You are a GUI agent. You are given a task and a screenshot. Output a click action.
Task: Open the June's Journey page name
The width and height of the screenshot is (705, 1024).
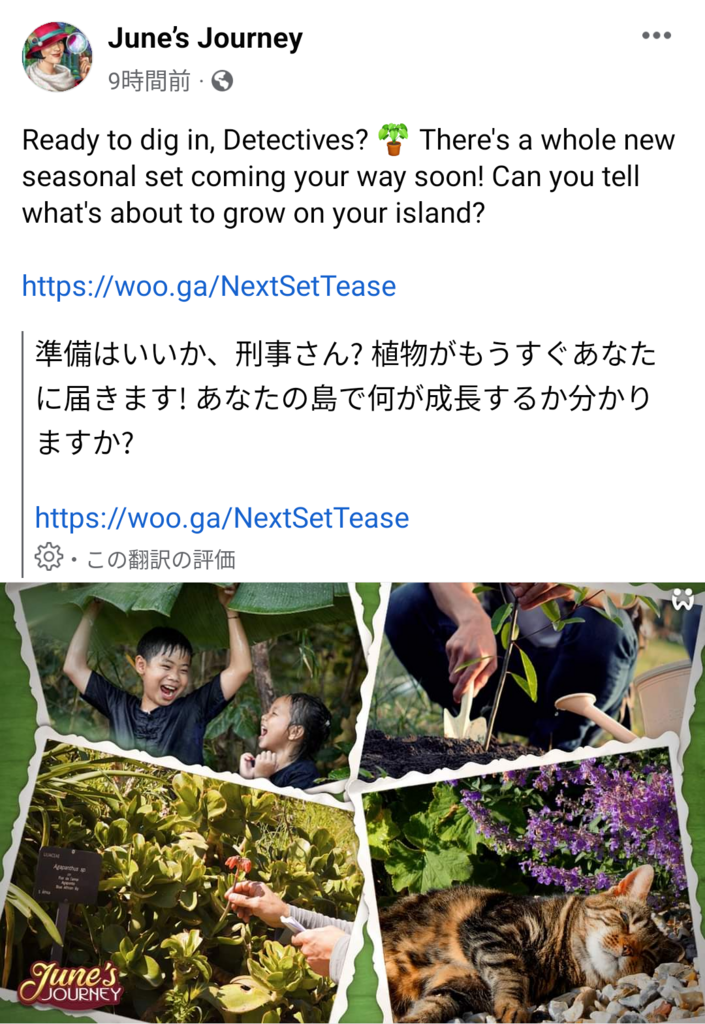tap(205, 39)
